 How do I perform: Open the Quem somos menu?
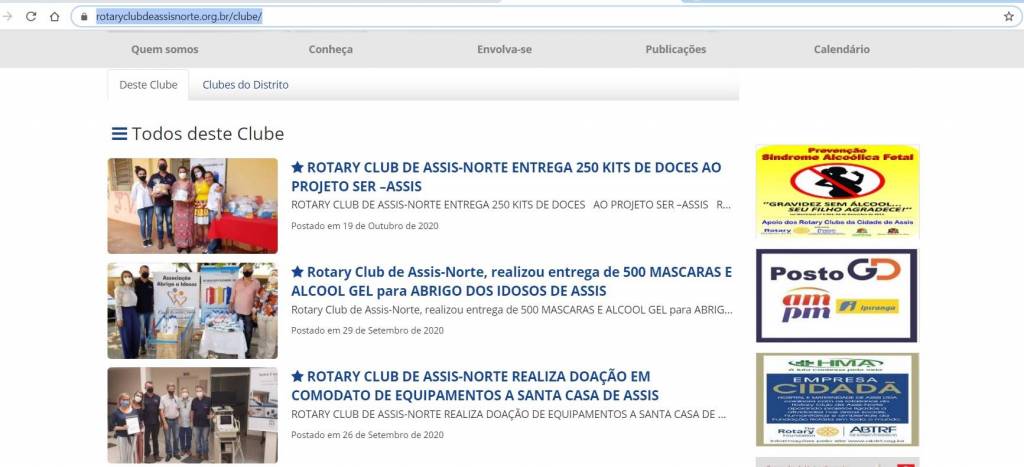pyautogui.click(x=164, y=49)
